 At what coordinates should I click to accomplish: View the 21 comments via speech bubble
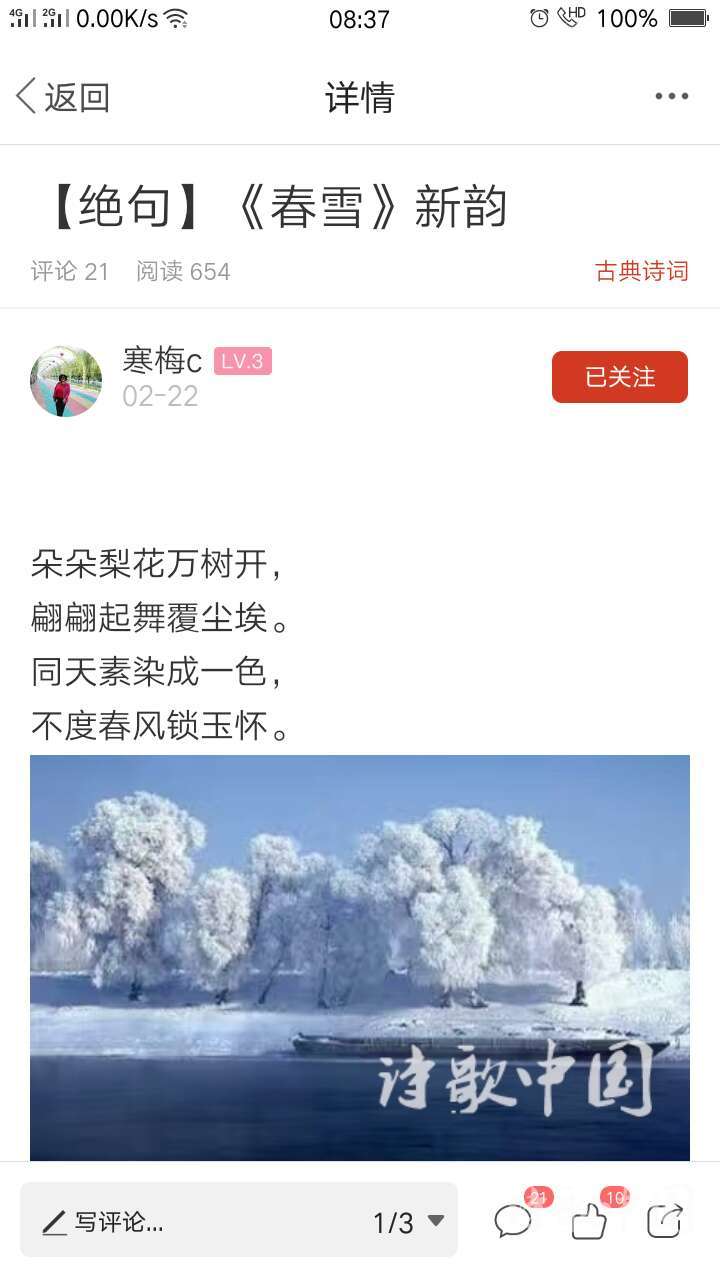(x=514, y=1221)
